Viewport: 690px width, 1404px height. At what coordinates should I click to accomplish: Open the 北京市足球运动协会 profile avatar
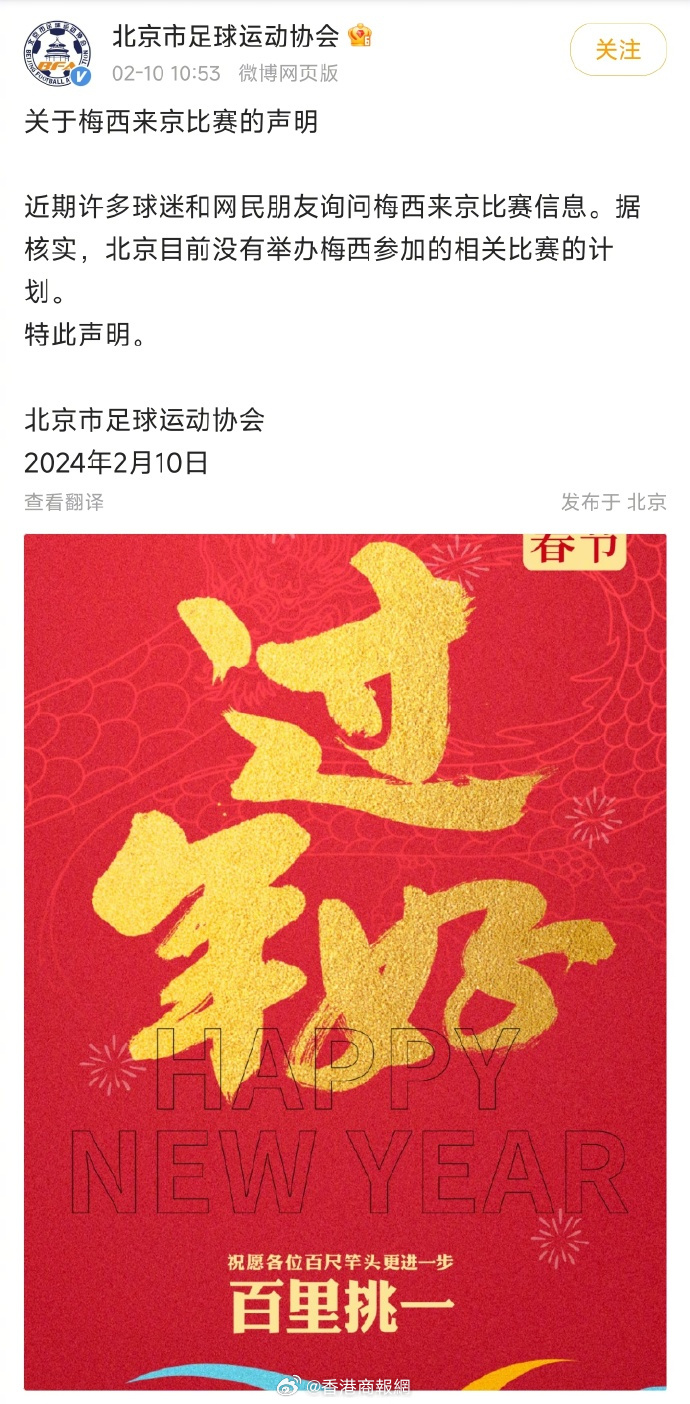58,54
